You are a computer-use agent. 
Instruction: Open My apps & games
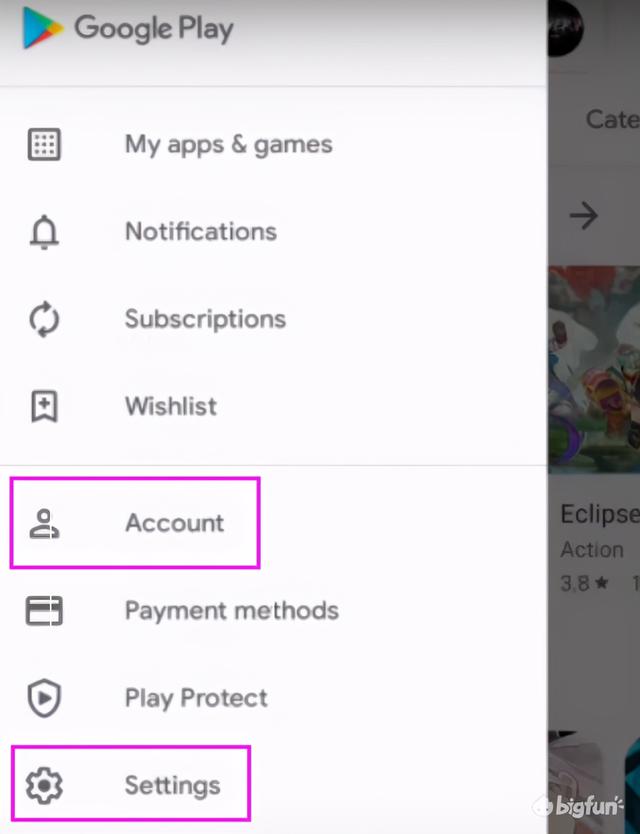pyautogui.click(x=273, y=145)
